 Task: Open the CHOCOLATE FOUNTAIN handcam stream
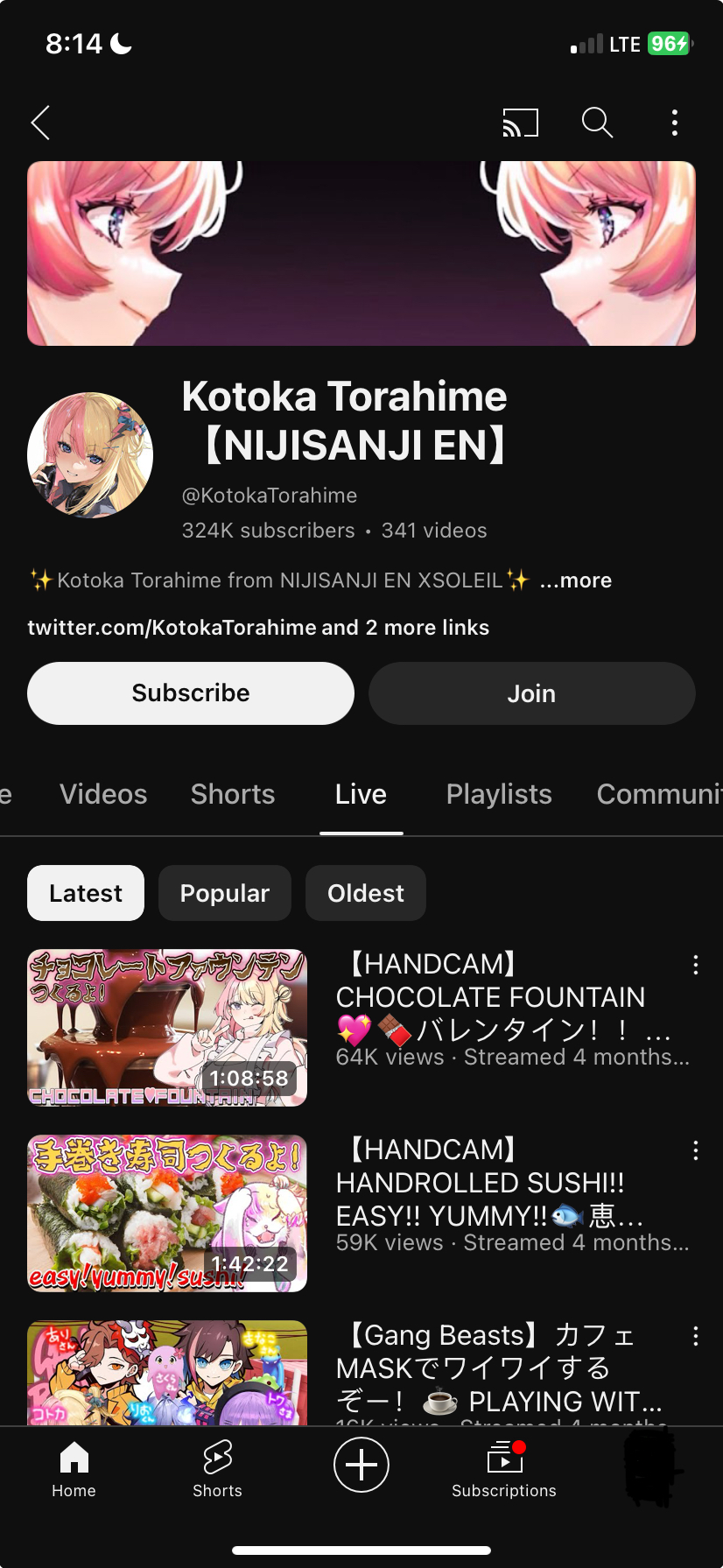pos(167,1028)
